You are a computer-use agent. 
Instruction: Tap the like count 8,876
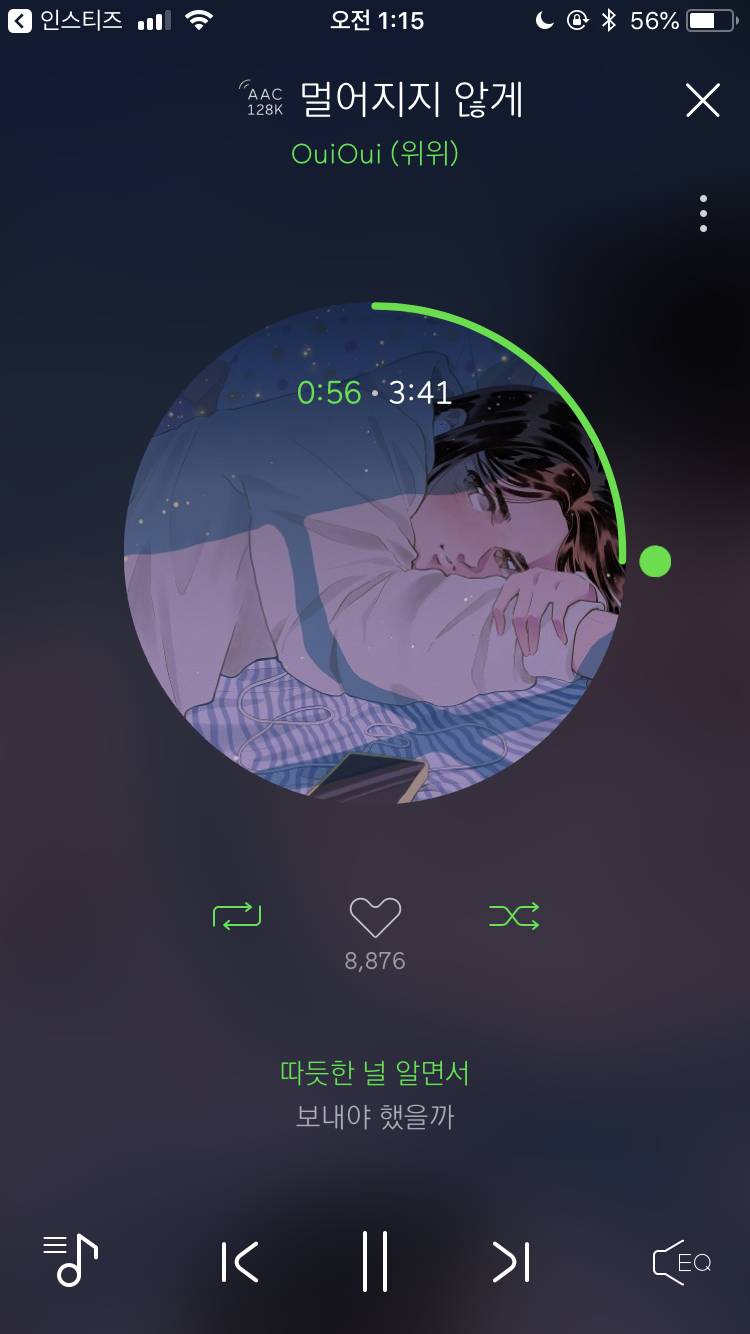pos(375,960)
